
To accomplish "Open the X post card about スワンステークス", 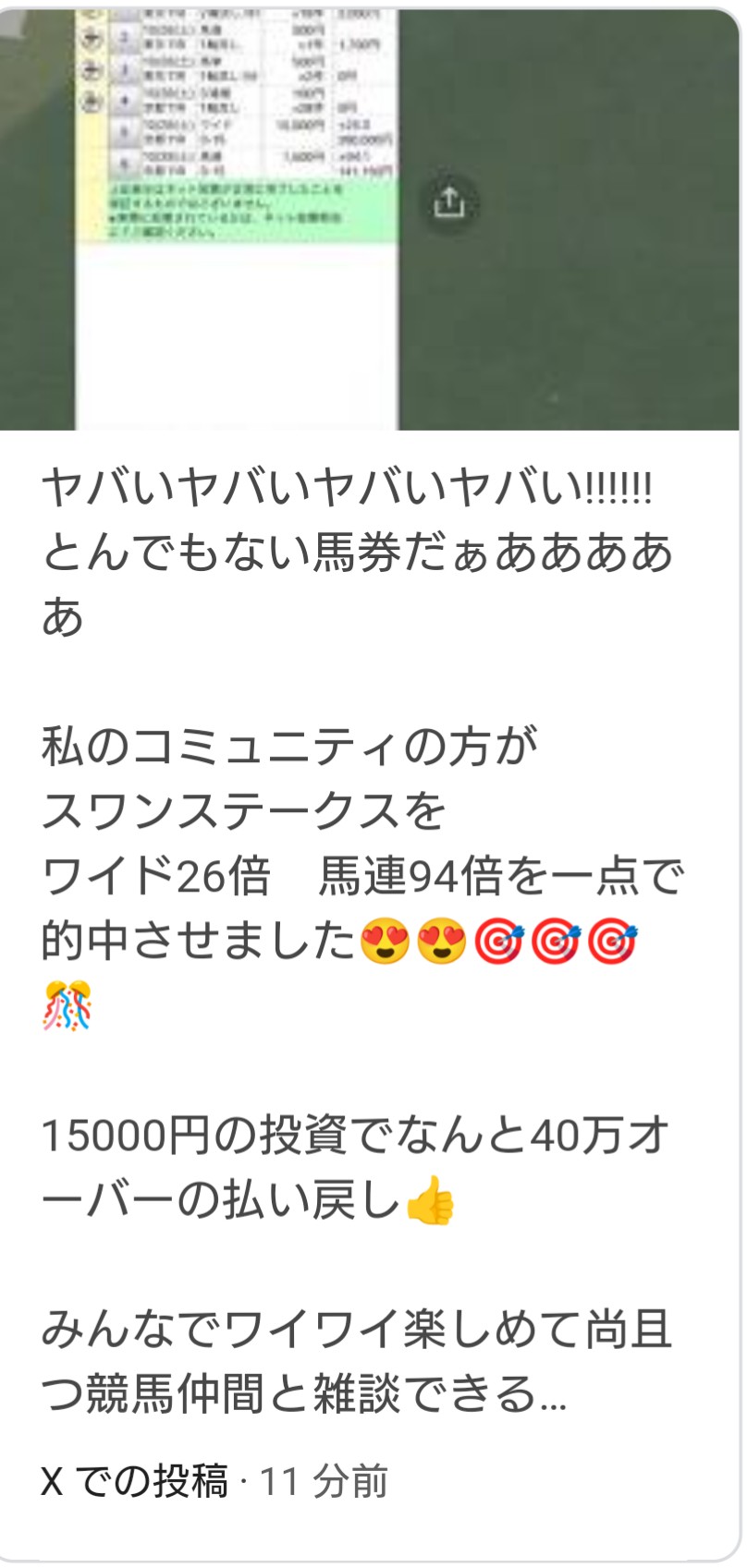I will 372,783.
